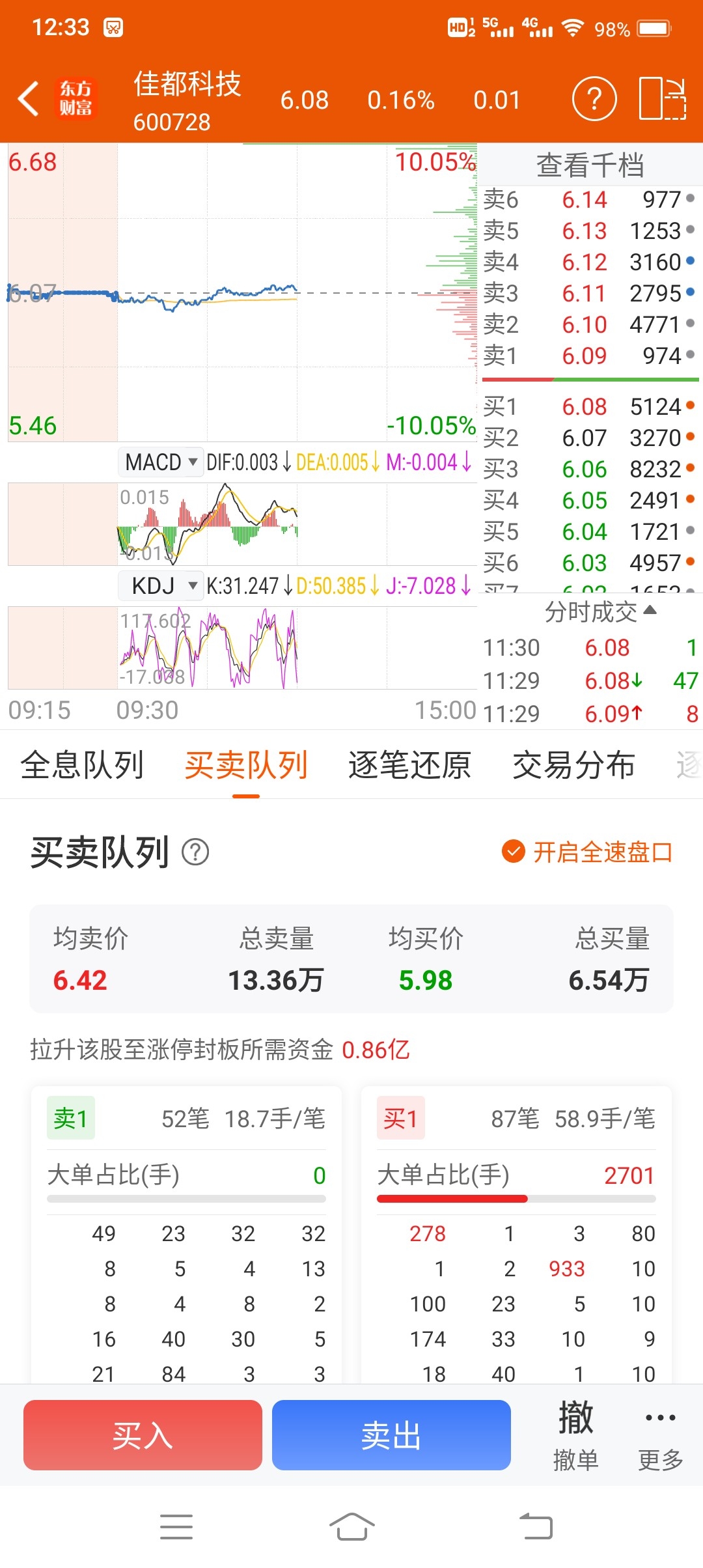This screenshot has width=703, height=1568.
Task: Switch to the 逐笔还原 tab
Action: coord(409,765)
